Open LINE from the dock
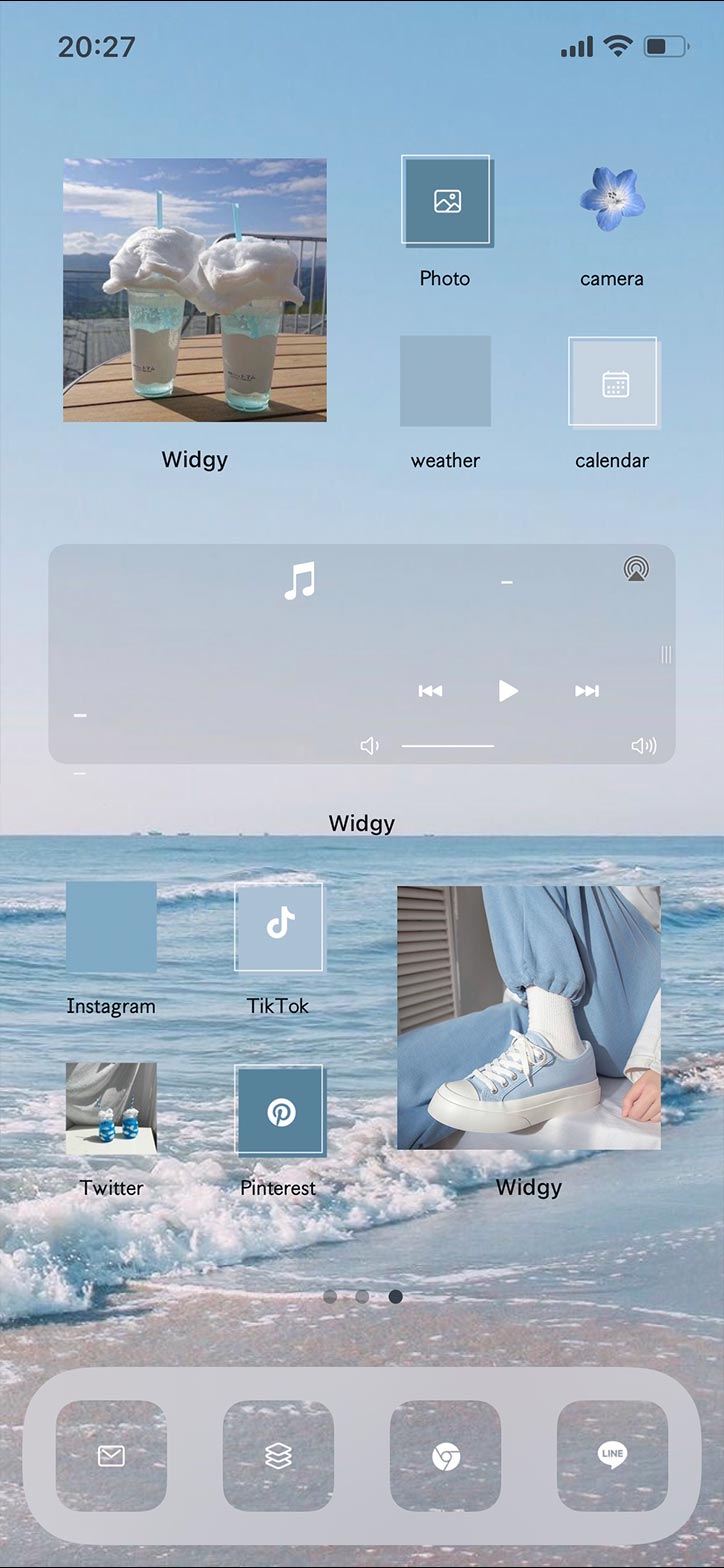Image resolution: width=724 pixels, height=1568 pixels. [x=612, y=1456]
